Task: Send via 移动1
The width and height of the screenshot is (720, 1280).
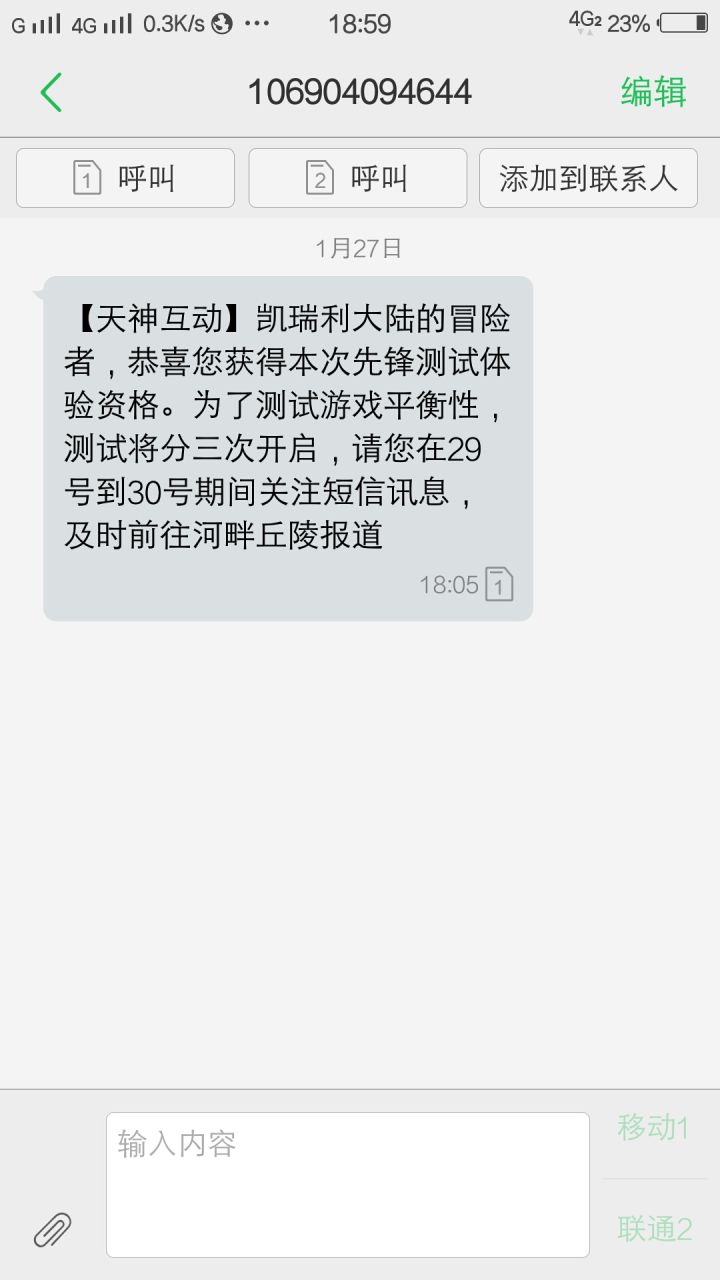Action: [x=654, y=1128]
